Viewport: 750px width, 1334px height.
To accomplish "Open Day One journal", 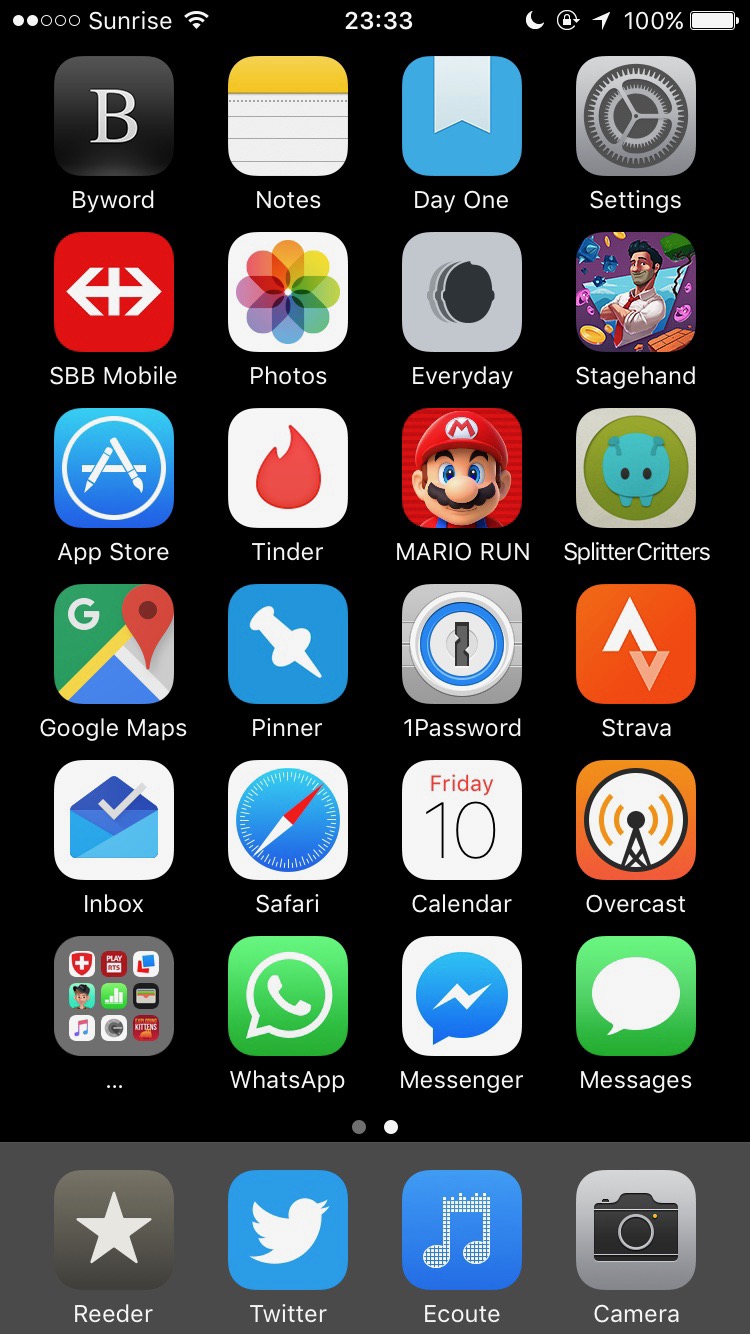I will (x=461, y=116).
